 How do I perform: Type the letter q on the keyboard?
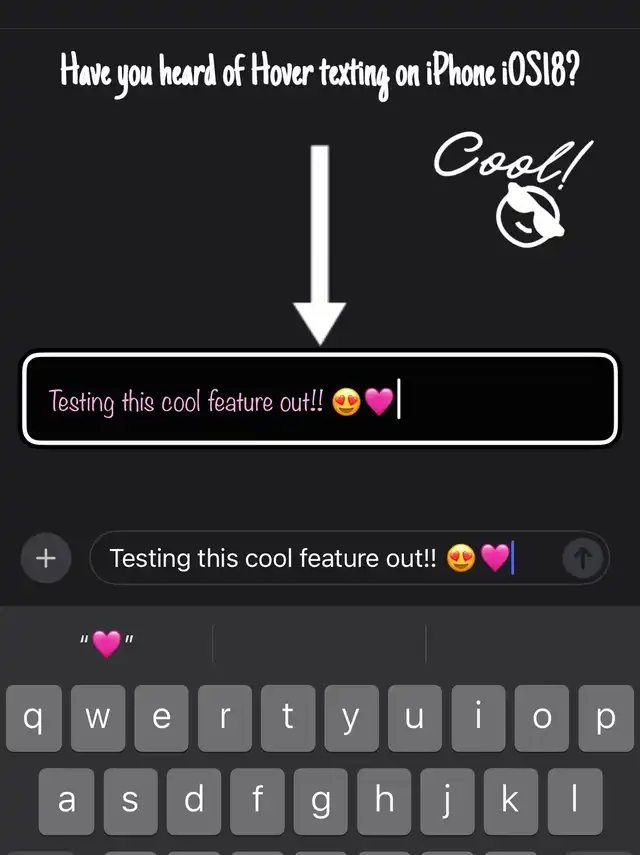click(x=34, y=718)
